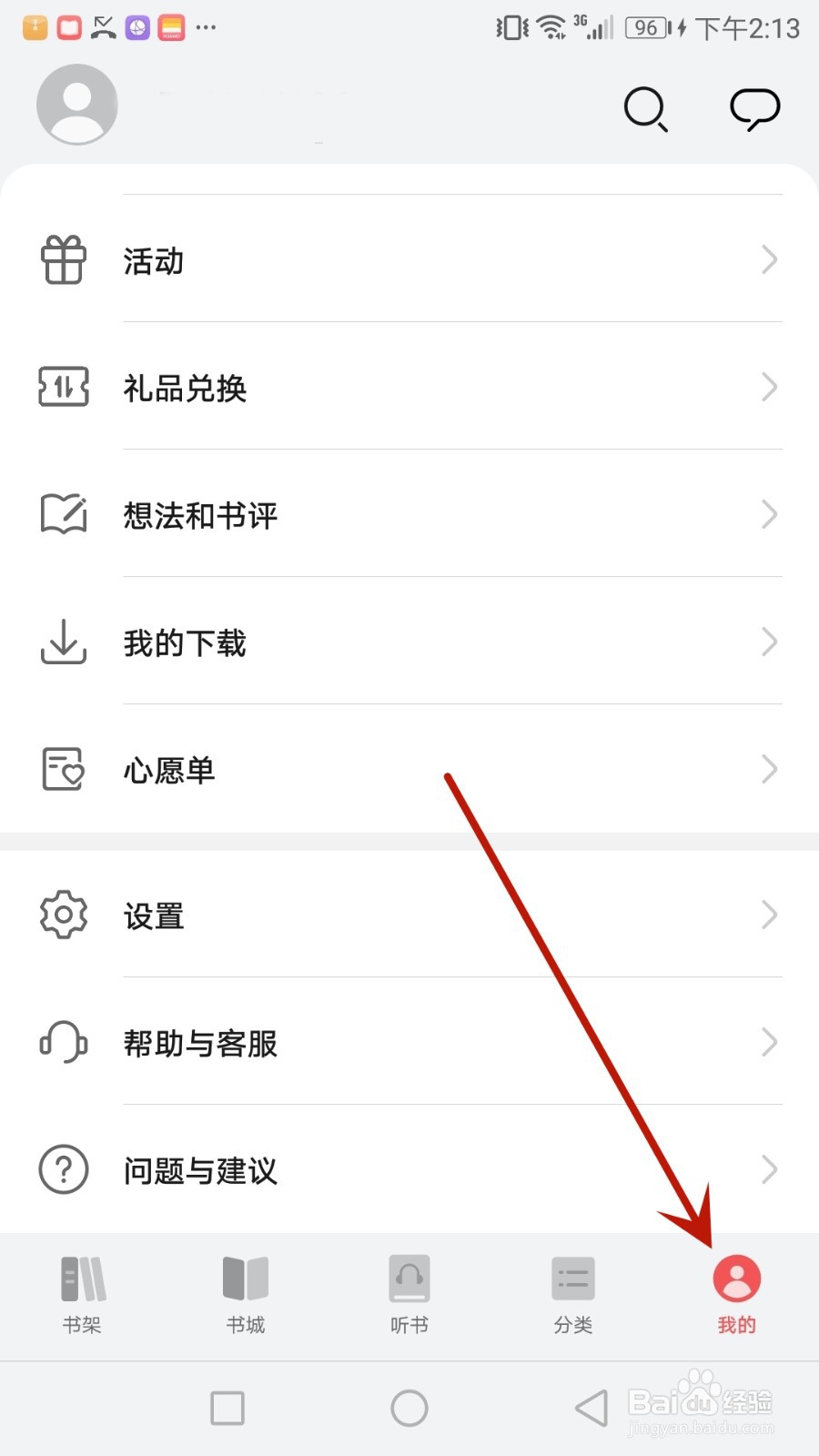Tap the profile avatar image

click(x=76, y=103)
